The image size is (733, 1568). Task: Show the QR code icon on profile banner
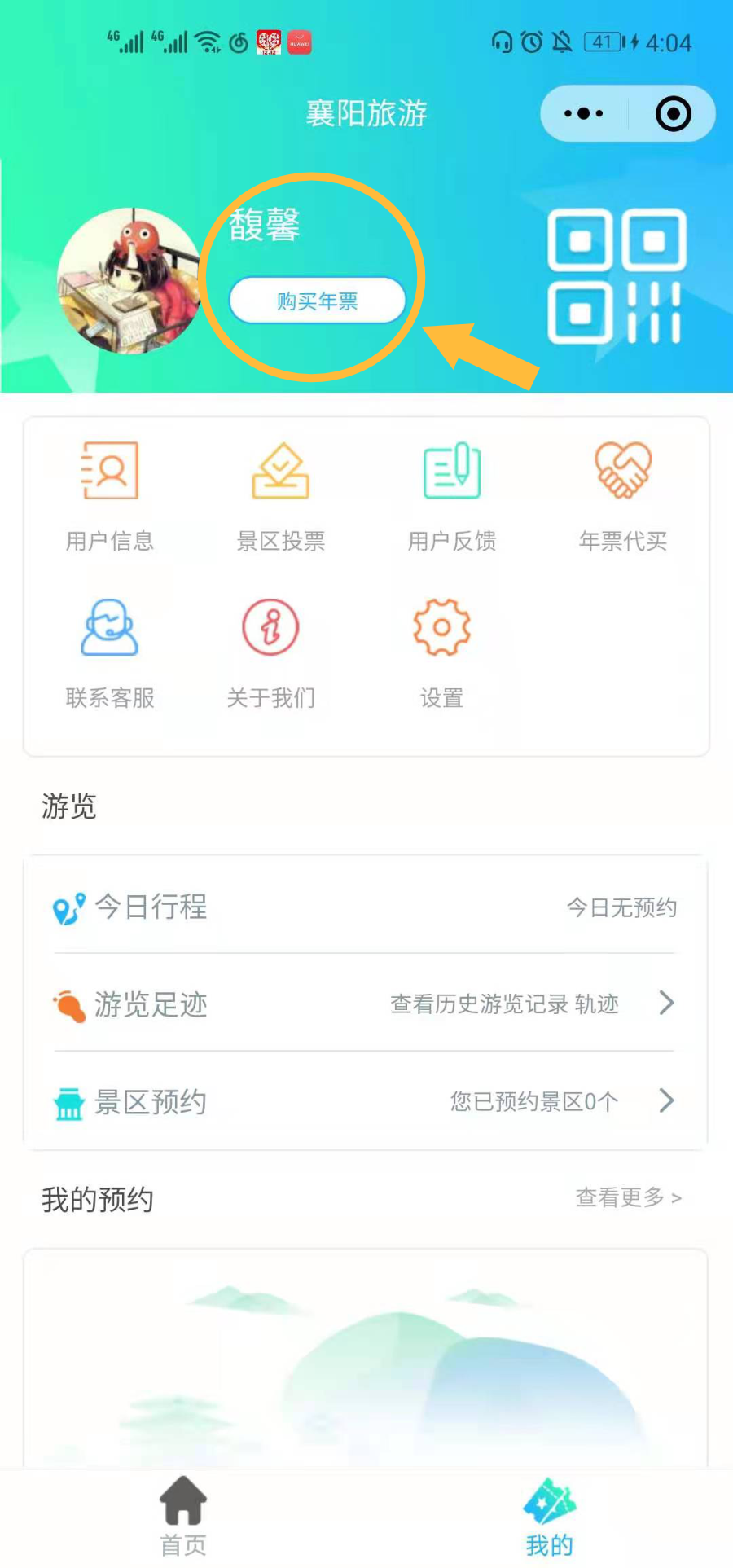click(617, 277)
